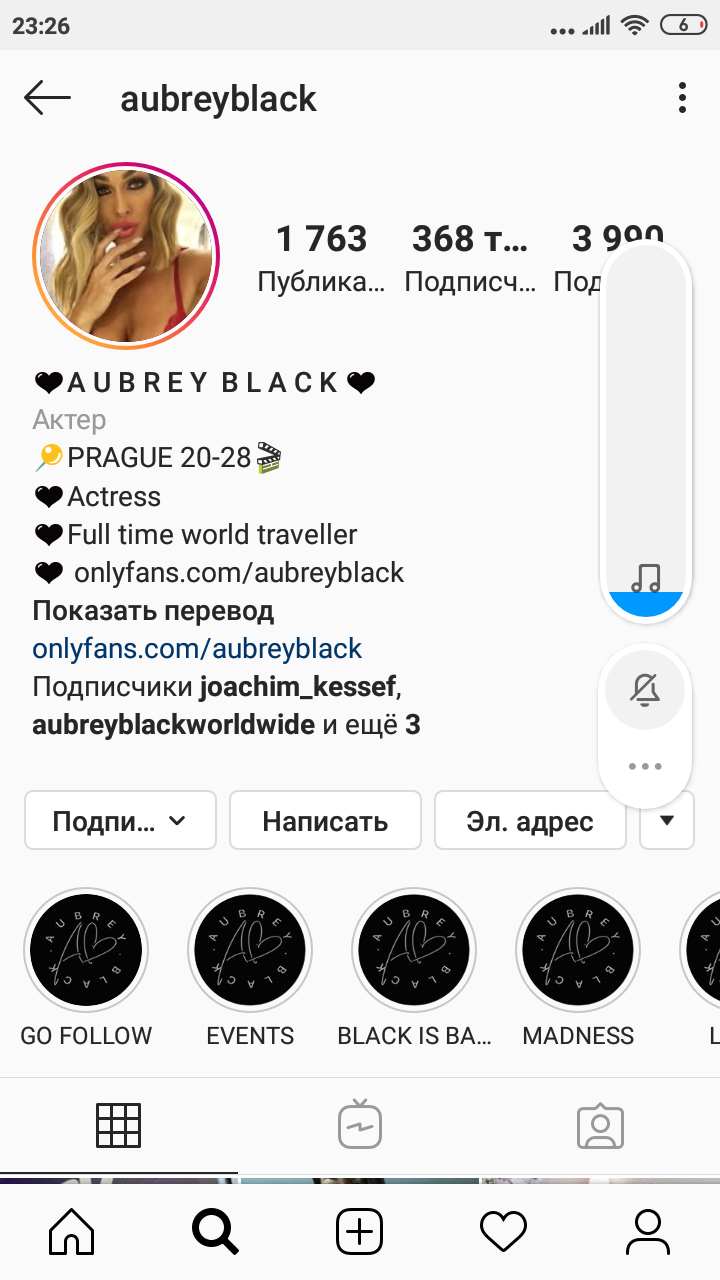Go to the home feed

click(72, 1231)
